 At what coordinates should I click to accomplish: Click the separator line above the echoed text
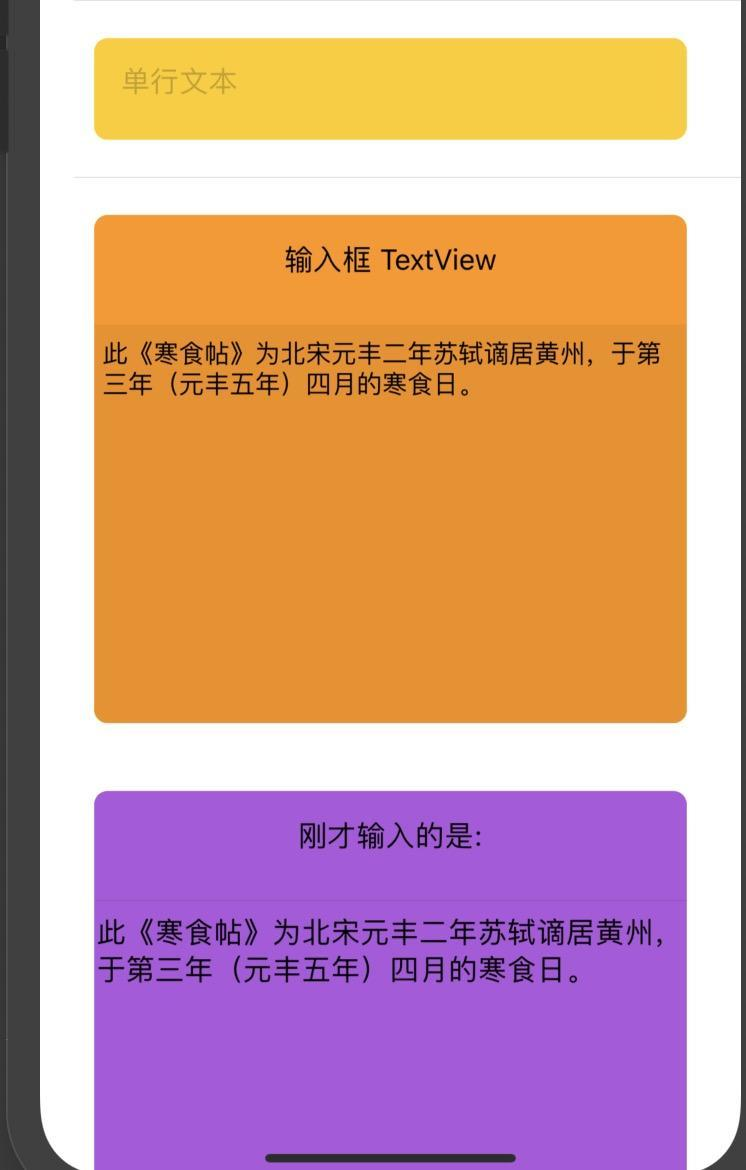[389, 903]
